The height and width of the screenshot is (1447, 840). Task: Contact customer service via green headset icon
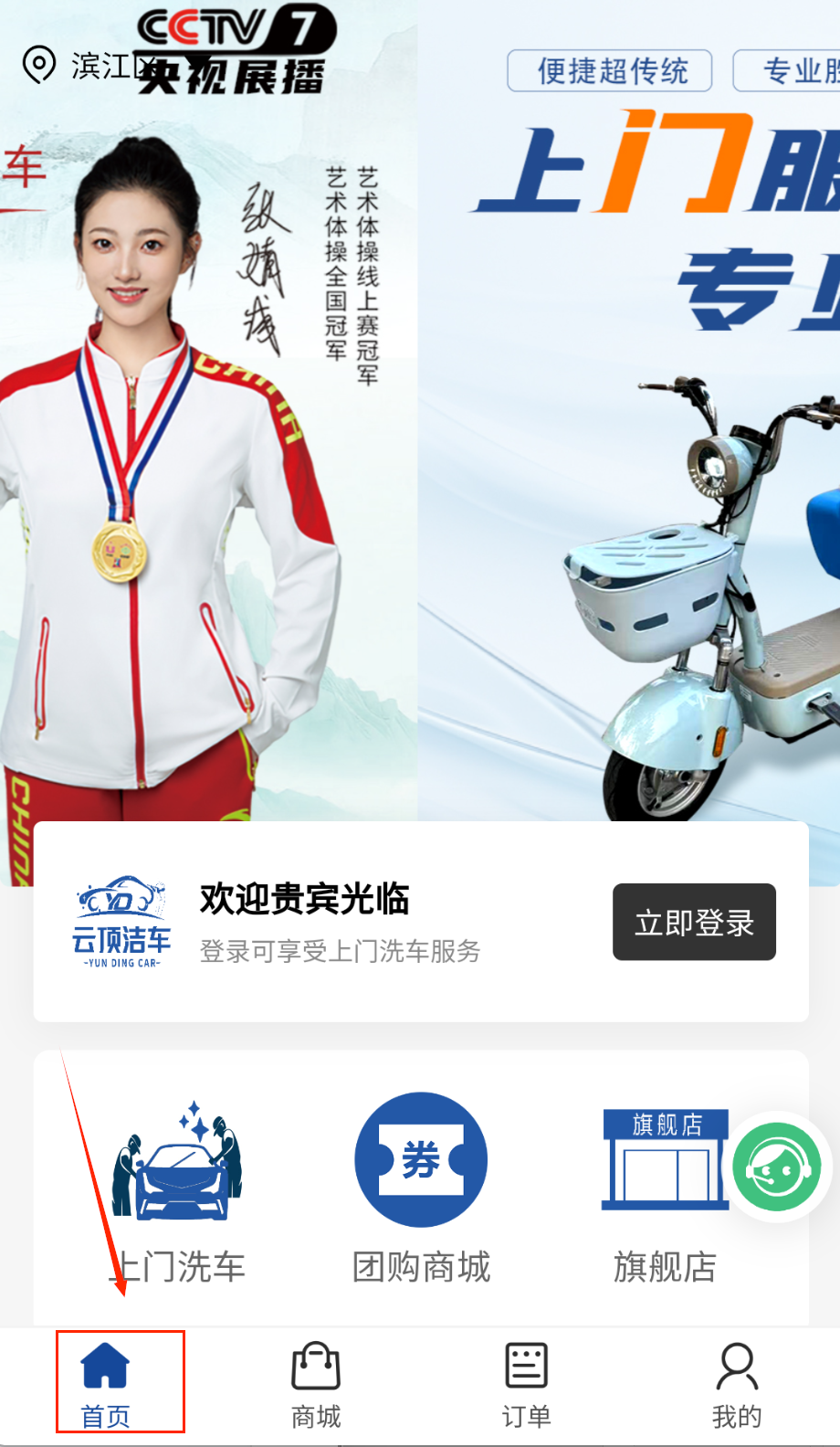point(777,1167)
